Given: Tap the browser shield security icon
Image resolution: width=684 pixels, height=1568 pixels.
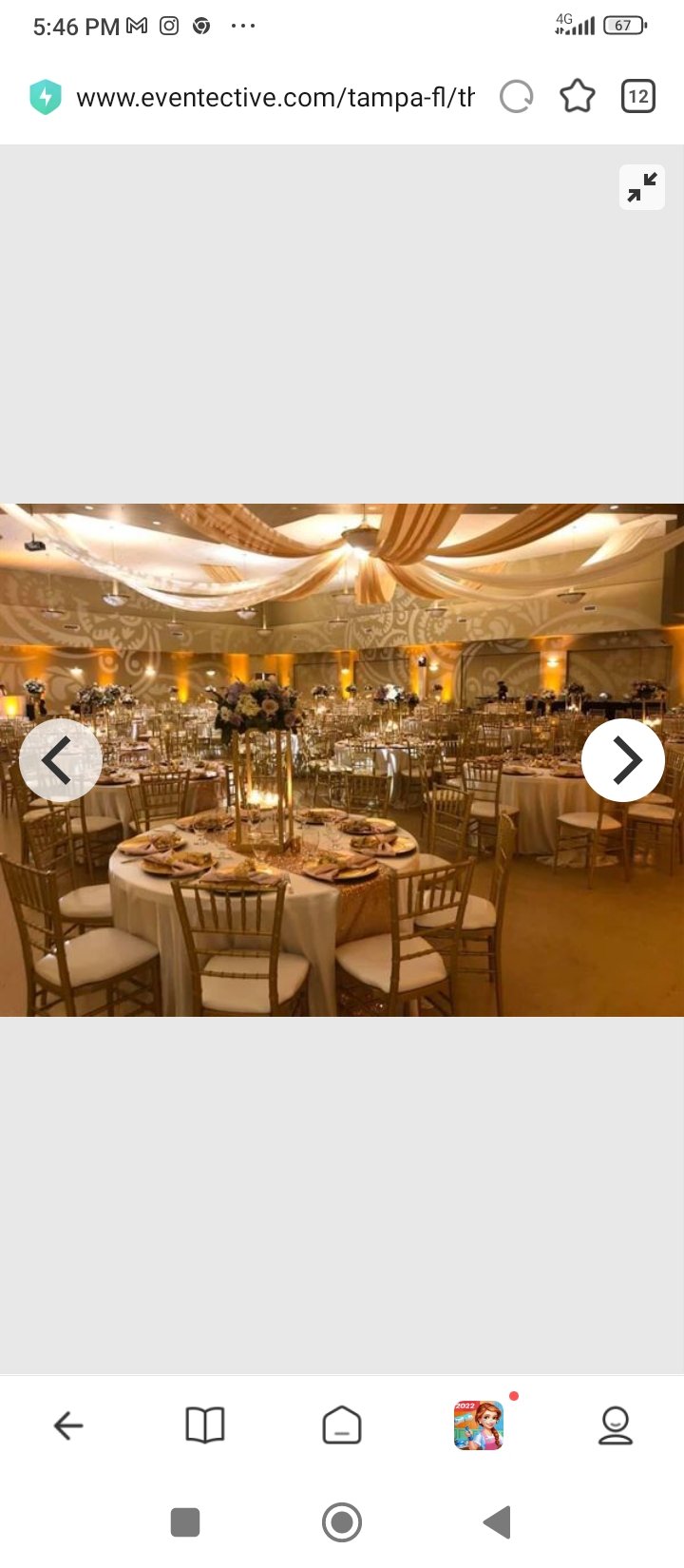Looking at the screenshot, I should pyautogui.click(x=45, y=97).
